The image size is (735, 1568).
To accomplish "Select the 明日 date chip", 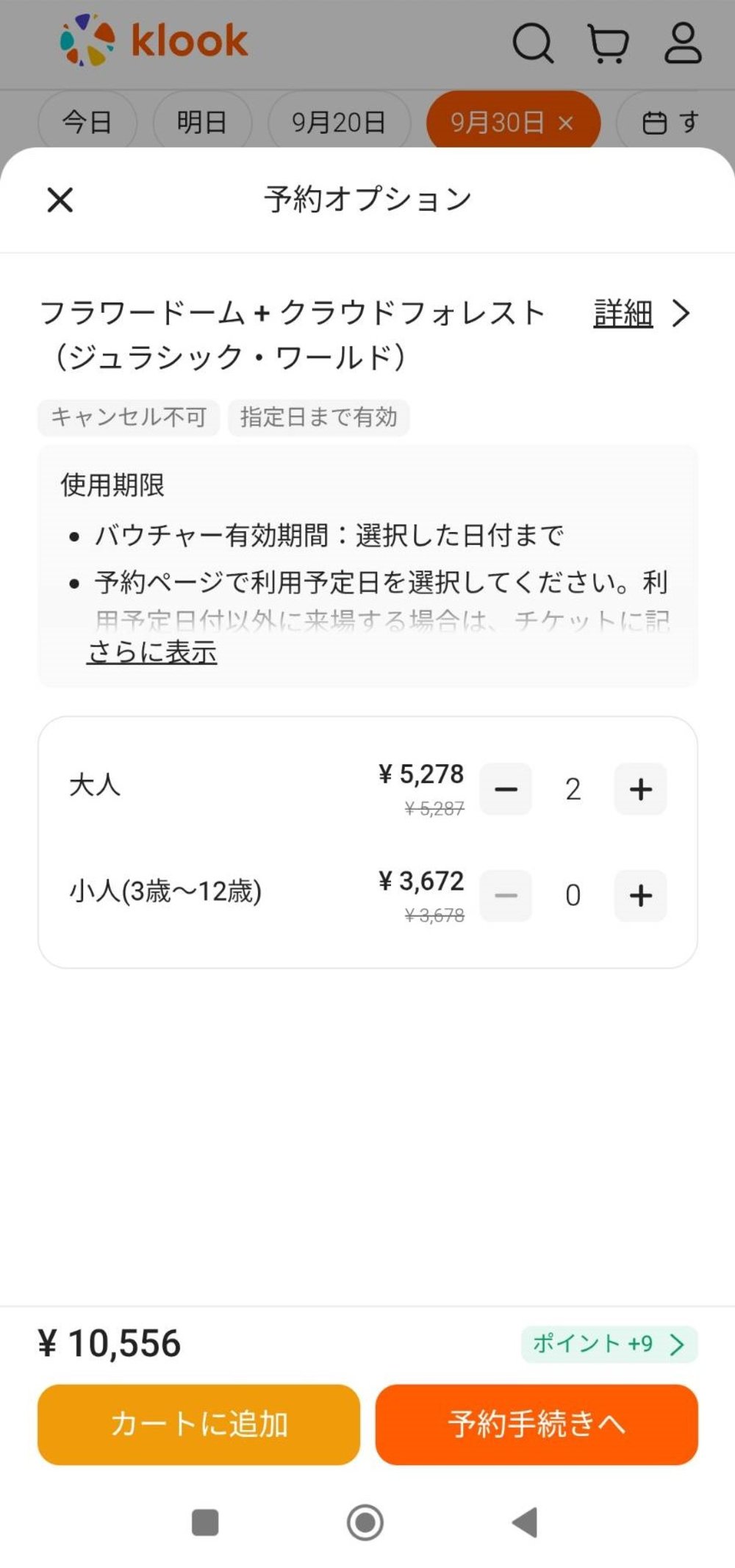I will [x=201, y=121].
